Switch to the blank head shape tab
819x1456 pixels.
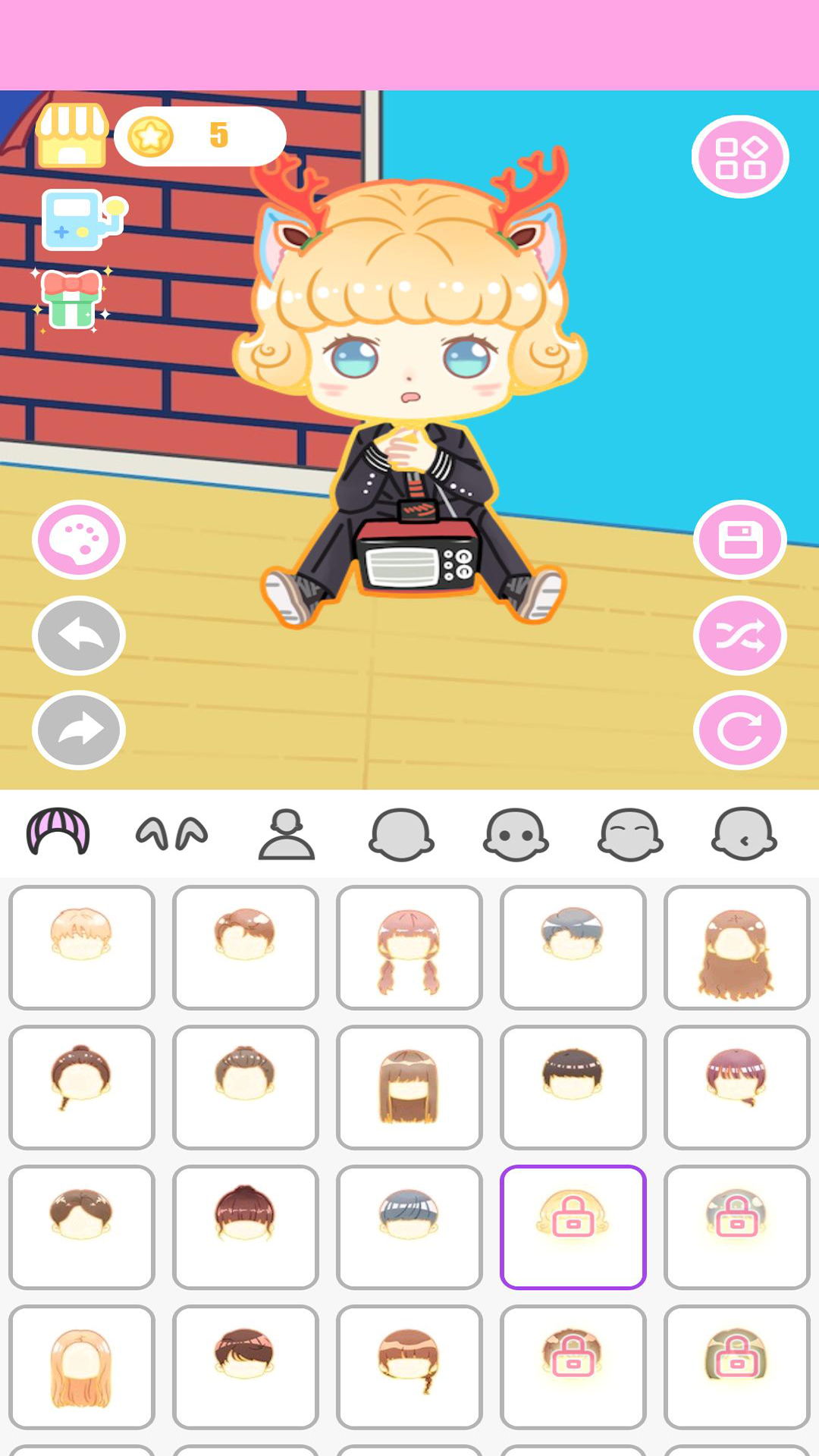(400, 833)
